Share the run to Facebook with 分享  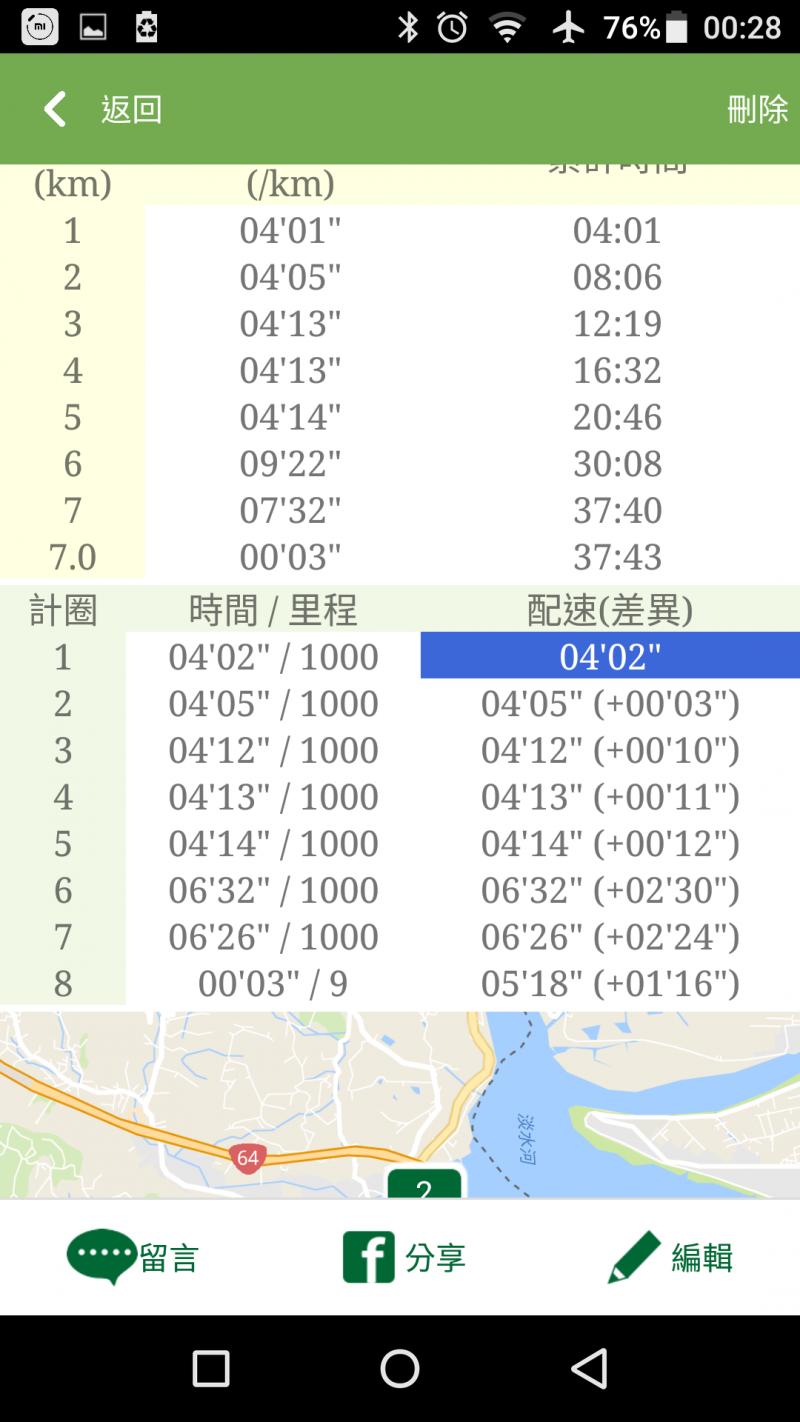[x=403, y=1257]
